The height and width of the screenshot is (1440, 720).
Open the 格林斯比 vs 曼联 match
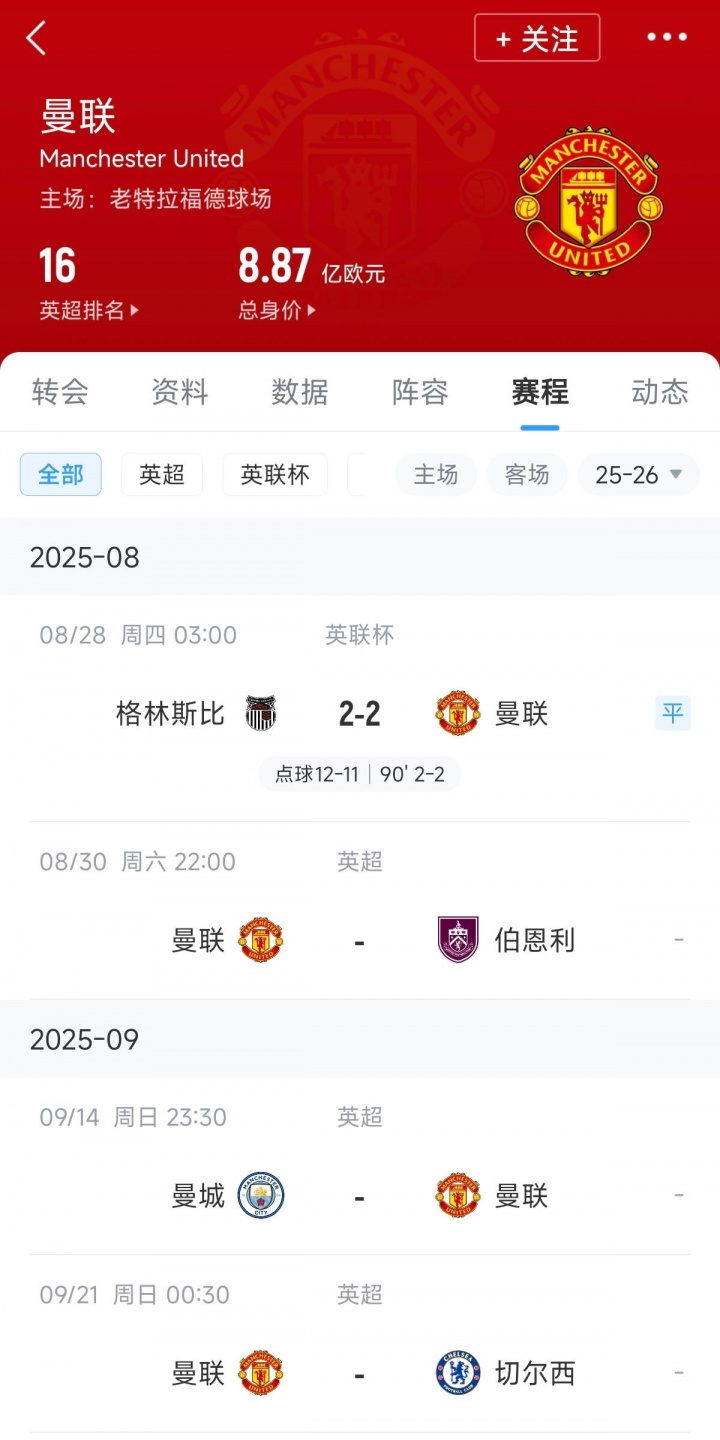tap(359, 714)
